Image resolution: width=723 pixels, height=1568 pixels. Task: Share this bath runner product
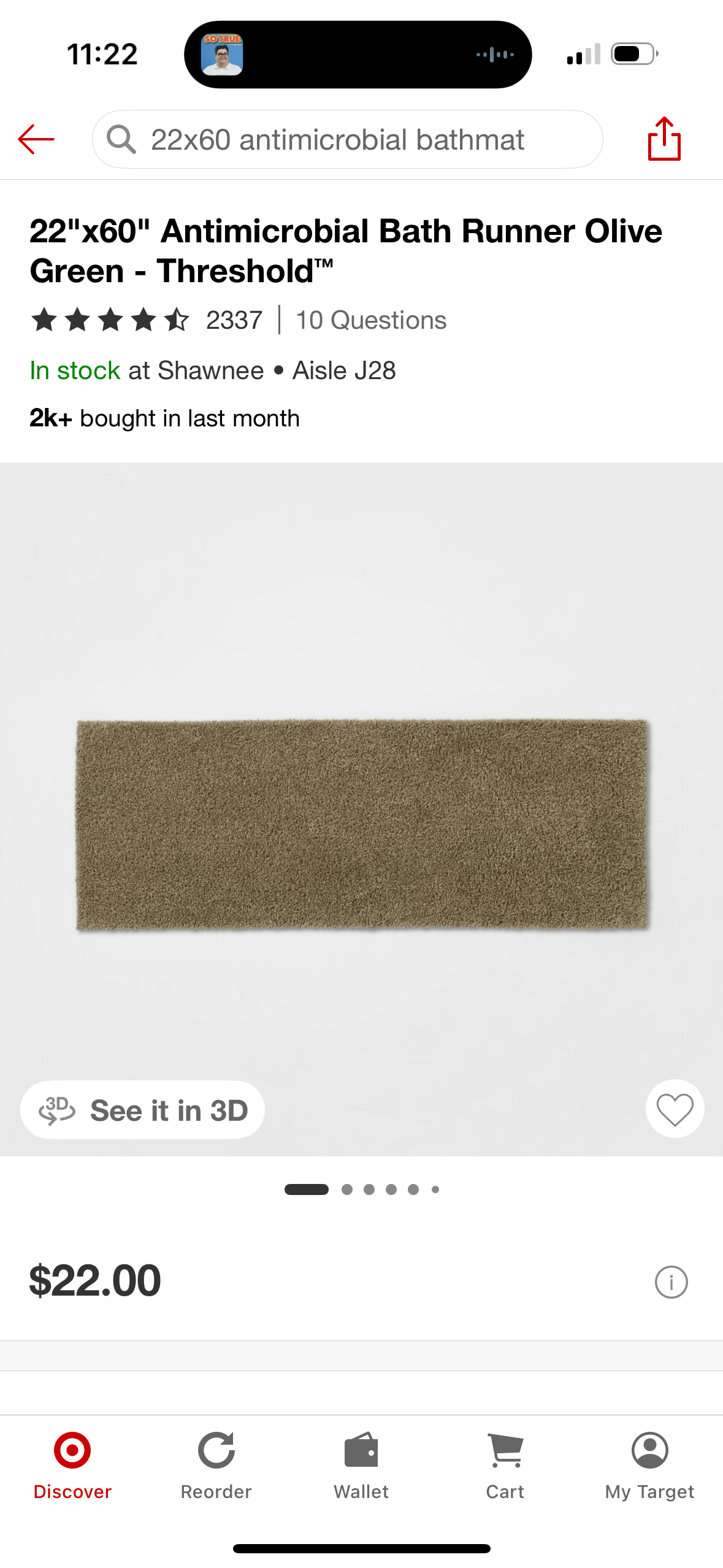(664, 139)
